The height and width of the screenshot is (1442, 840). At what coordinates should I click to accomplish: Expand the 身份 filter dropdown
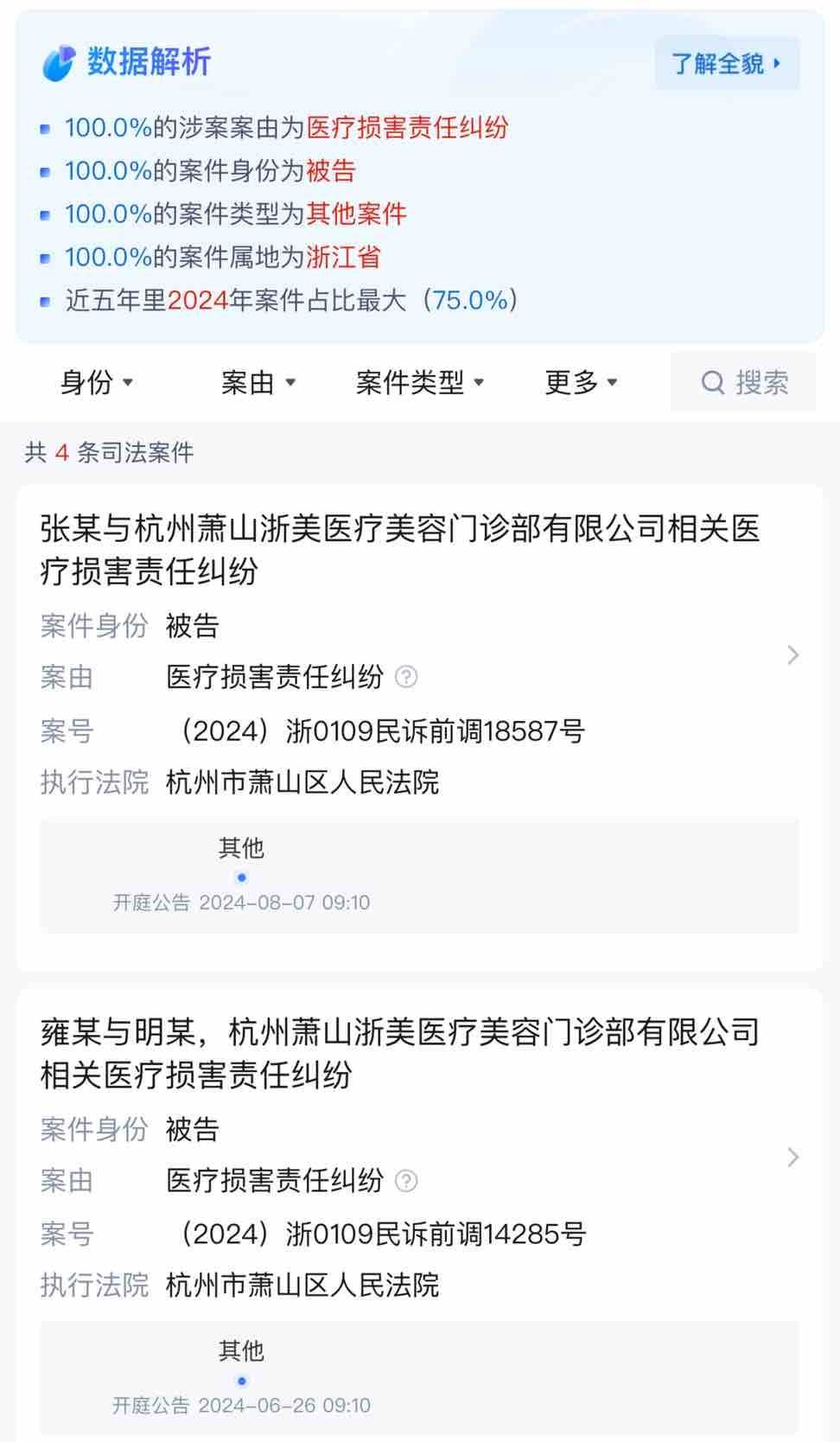96,382
